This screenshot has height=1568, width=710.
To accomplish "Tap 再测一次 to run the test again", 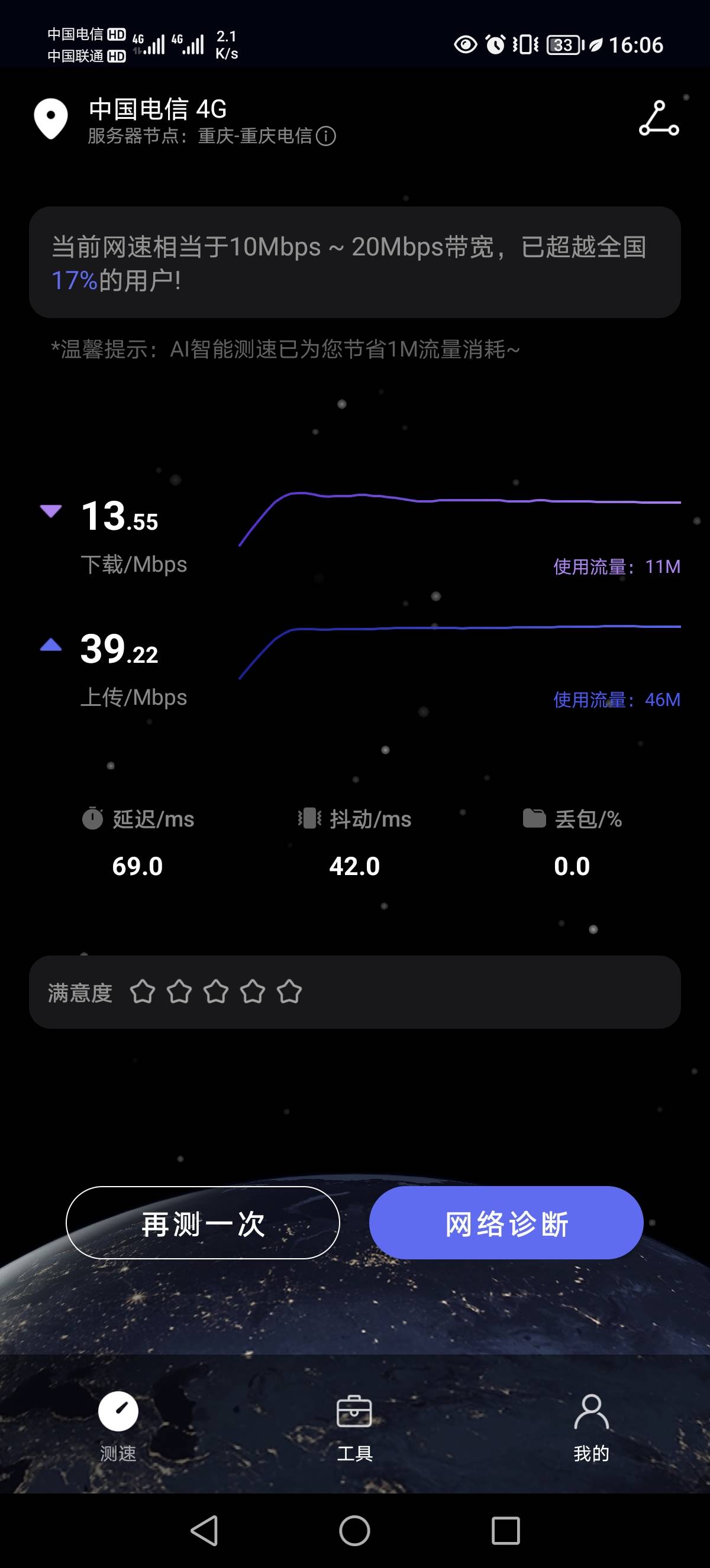I will coord(203,1223).
